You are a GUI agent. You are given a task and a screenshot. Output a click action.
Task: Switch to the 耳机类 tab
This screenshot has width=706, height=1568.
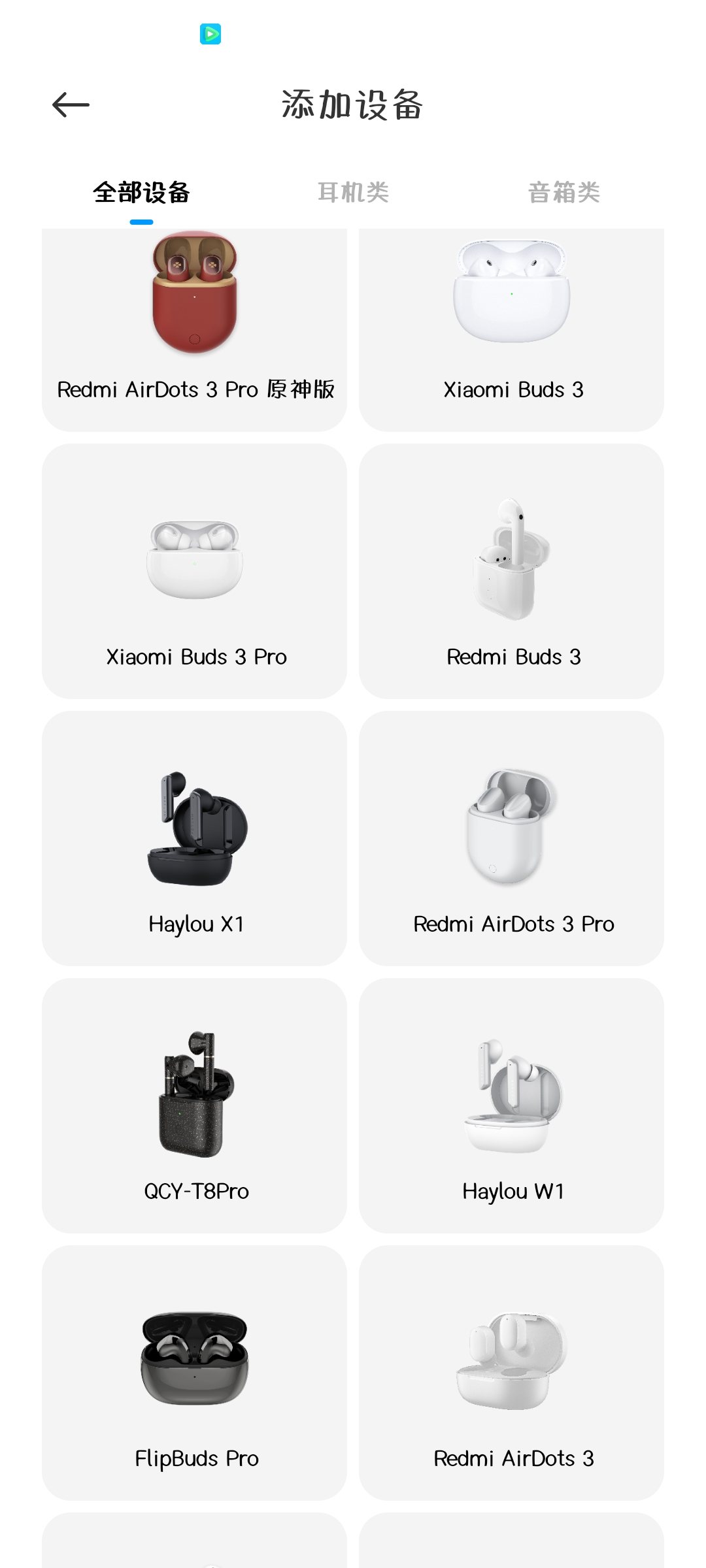(353, 192)
